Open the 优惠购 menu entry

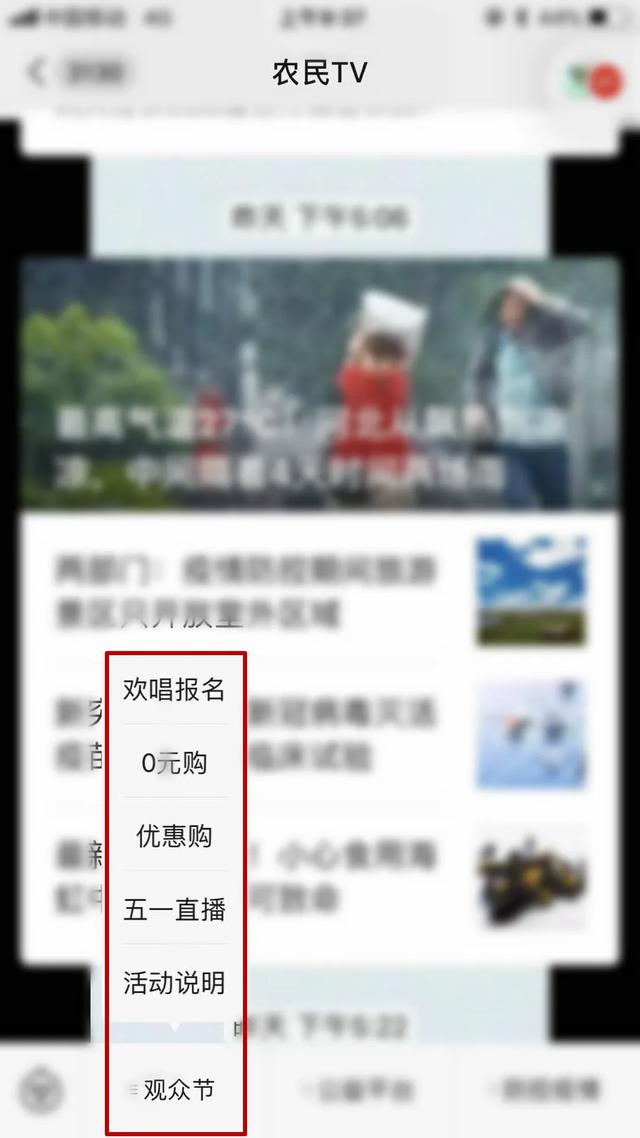(x=175, y=836)
